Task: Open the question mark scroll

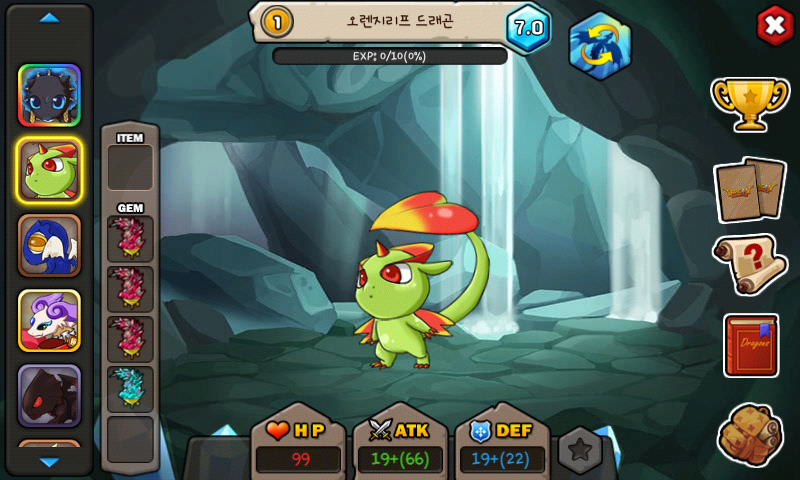Action: pyautogui.click(x=750, y=265)
